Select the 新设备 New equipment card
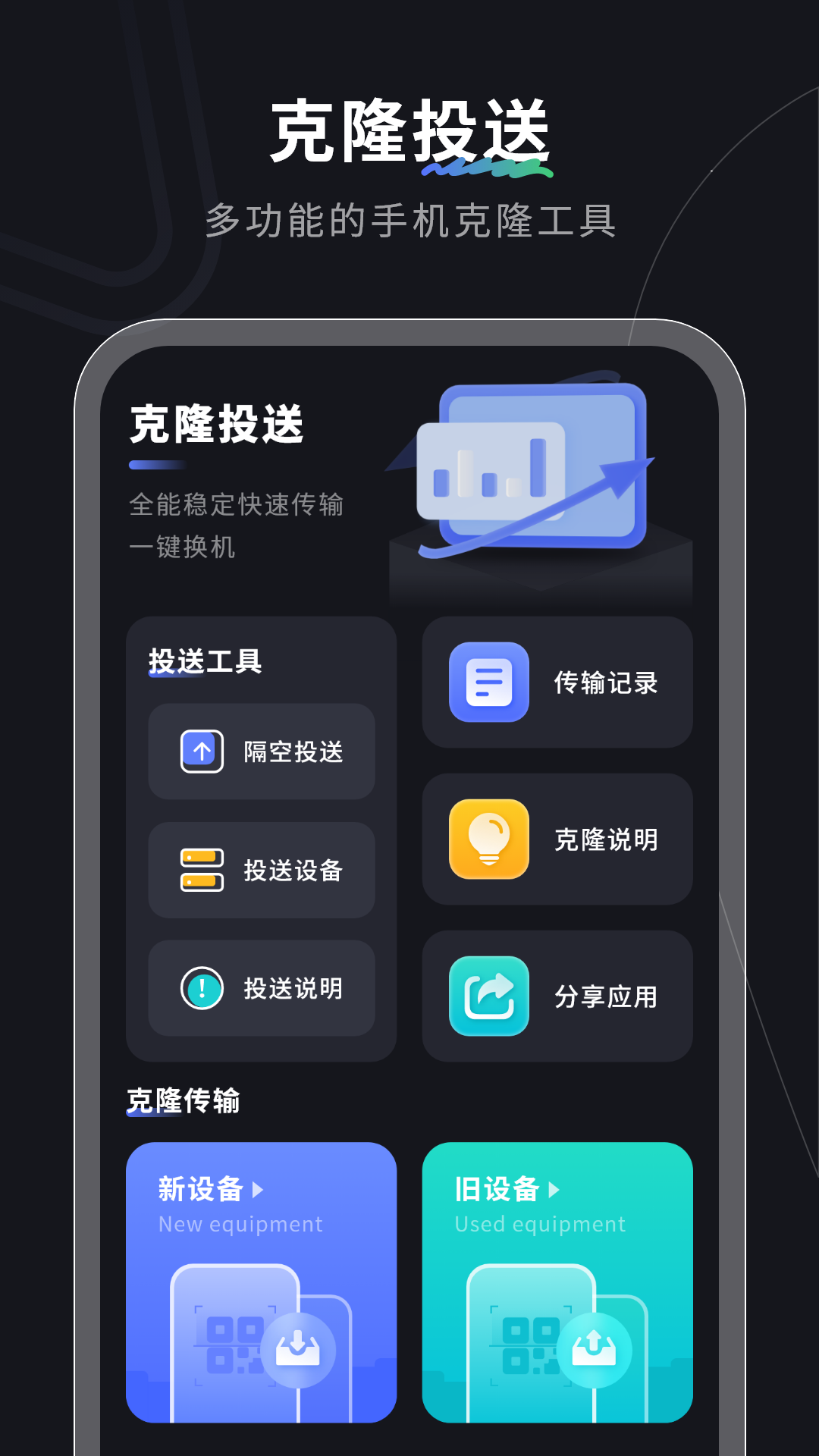Image resolution: width=819 pixels, height=1456 pixels. pyautogui.click(x=262, y=1282)
